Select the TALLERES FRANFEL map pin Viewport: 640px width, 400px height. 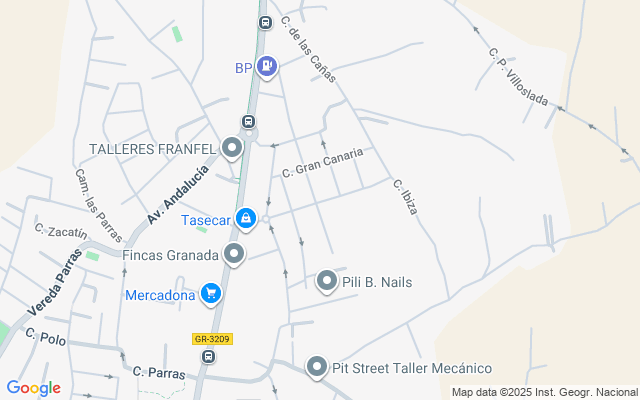pyautogui.click(x=232, y=149)
